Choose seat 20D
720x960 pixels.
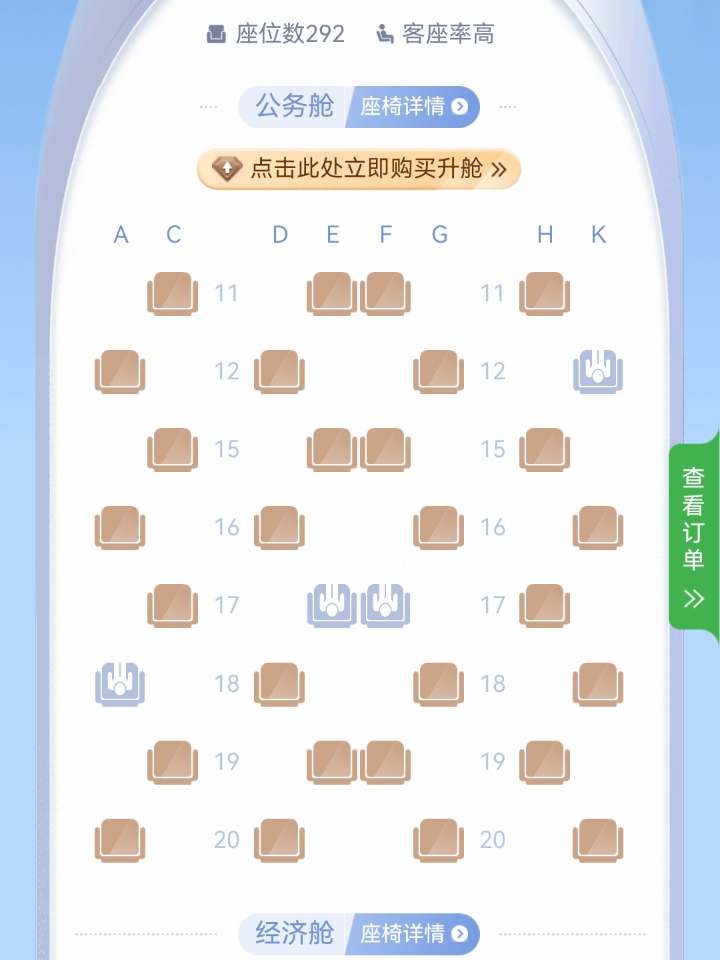[279, 840]
